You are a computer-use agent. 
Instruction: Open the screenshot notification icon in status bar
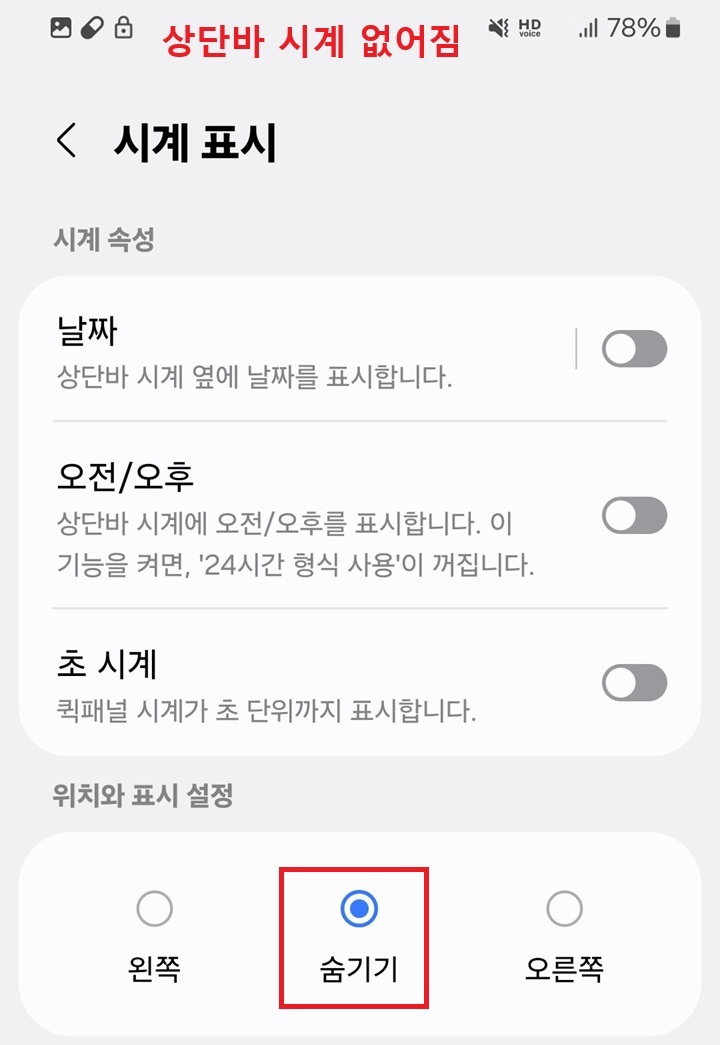click(62, 27)
